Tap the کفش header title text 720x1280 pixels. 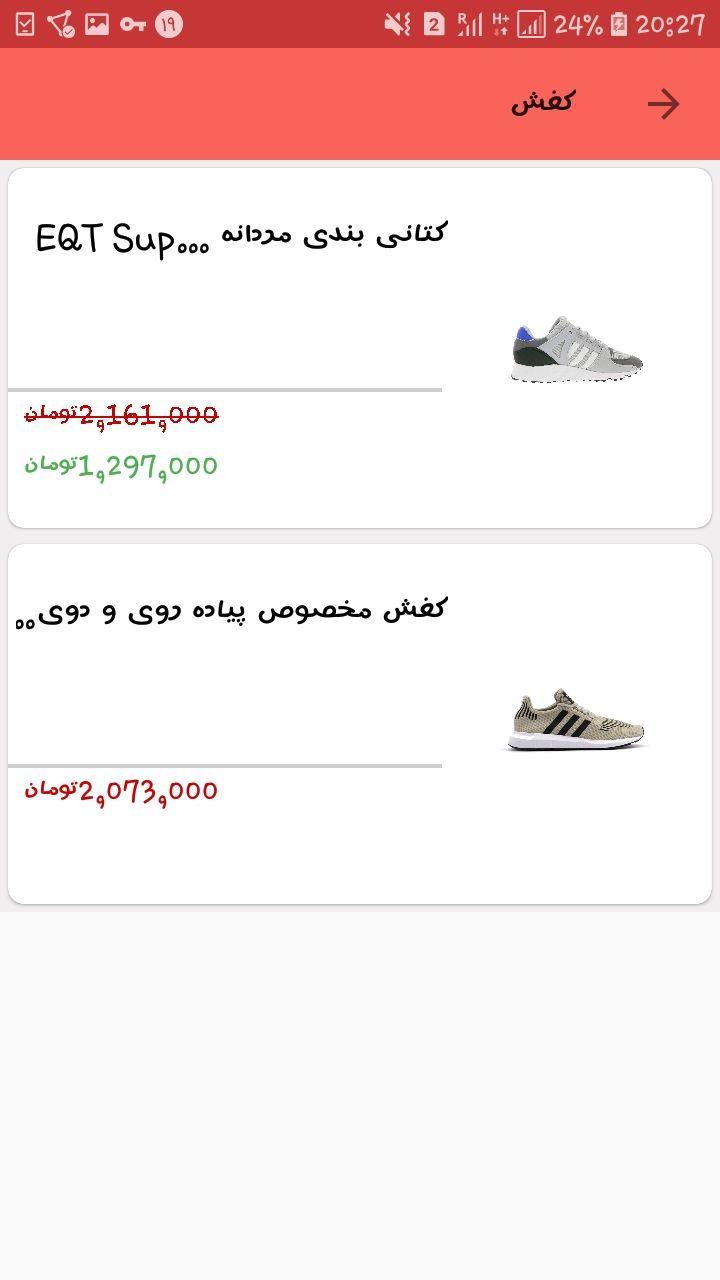click(543, 102)
